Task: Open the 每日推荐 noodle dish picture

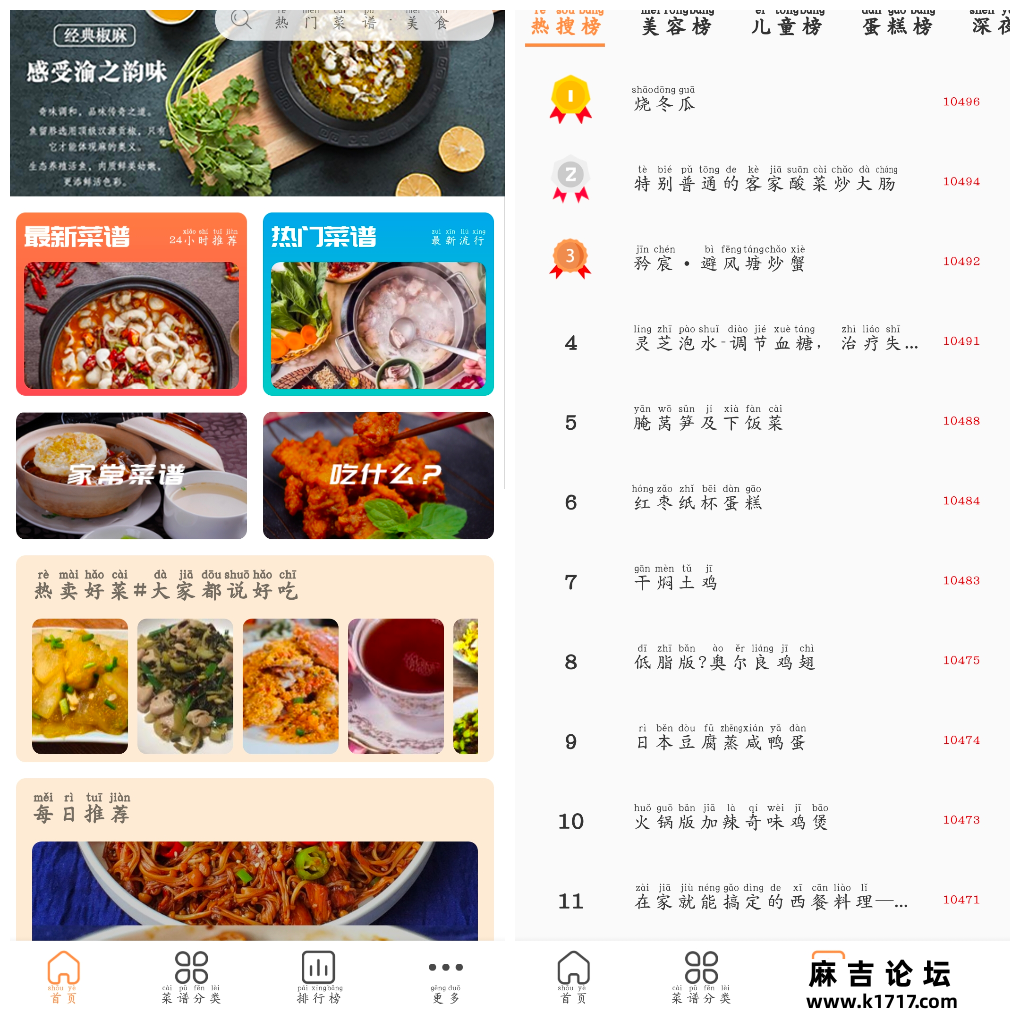Action: (x=254, y=890)
